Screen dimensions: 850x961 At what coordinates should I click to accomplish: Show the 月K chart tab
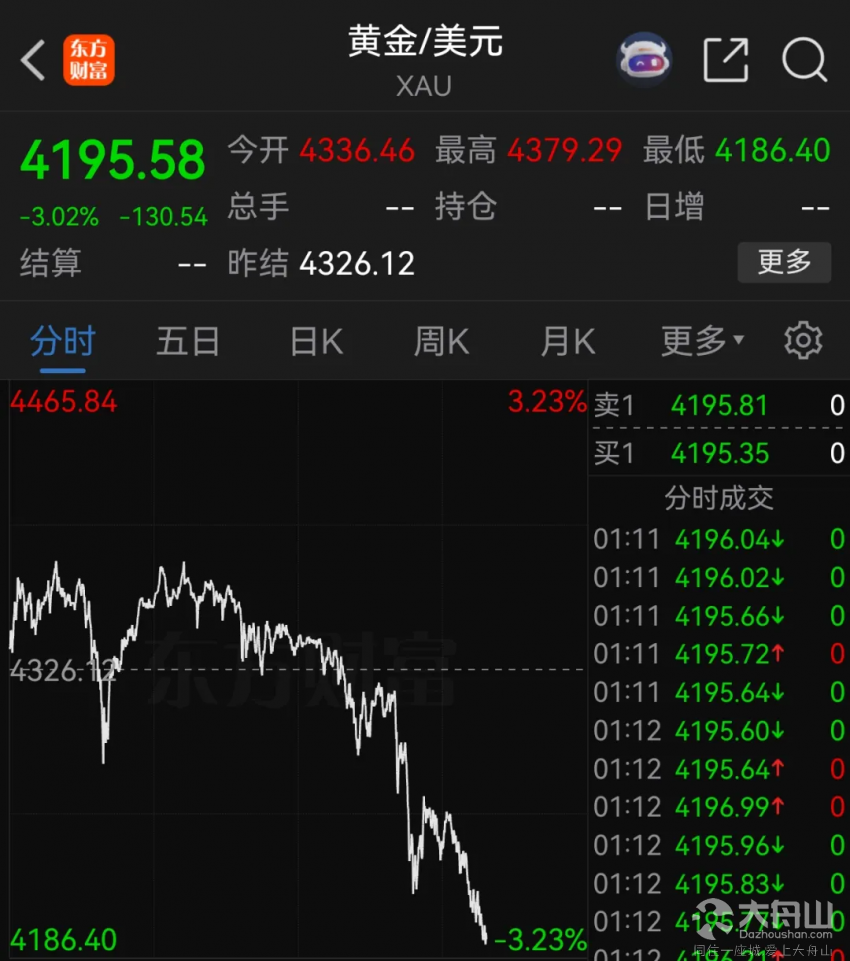click(567, 342)
